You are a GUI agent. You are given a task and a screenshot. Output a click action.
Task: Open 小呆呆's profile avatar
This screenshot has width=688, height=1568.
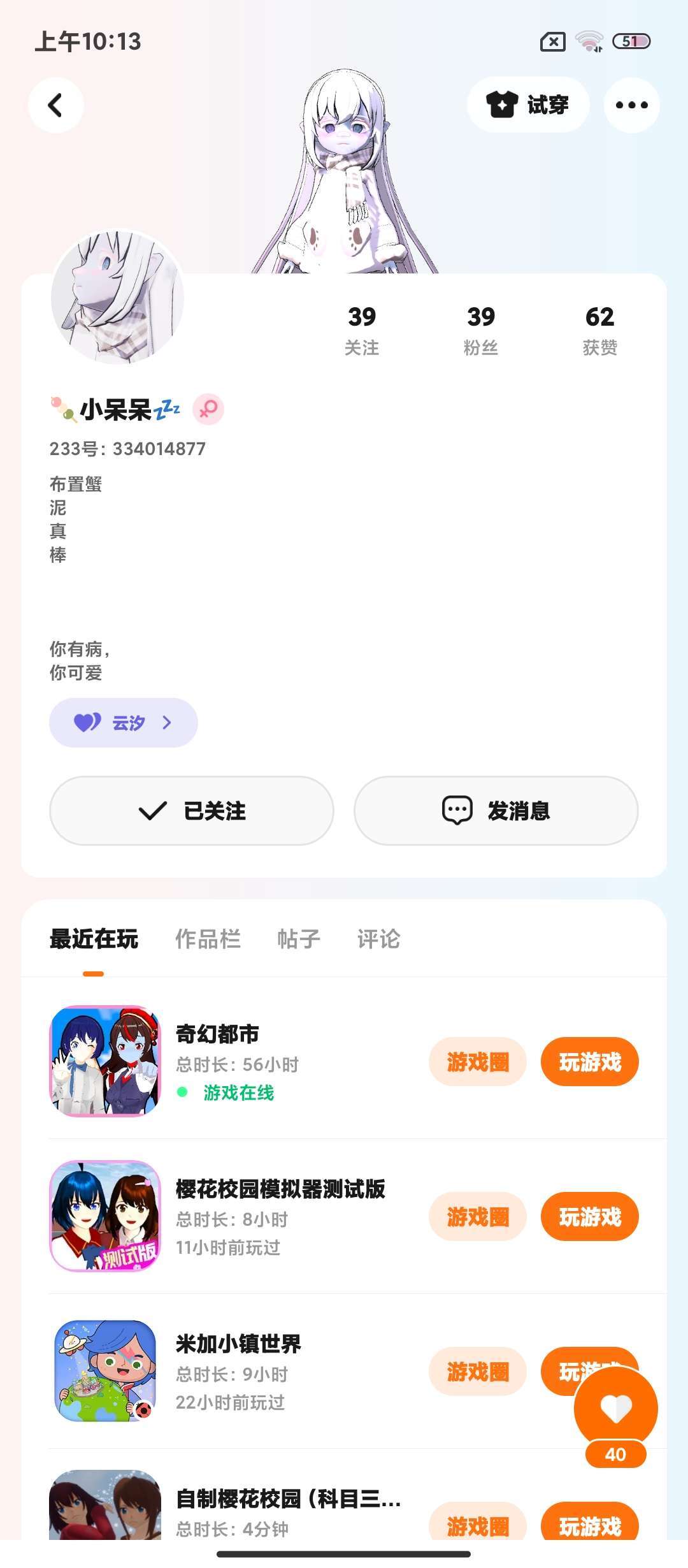point(117,297)
